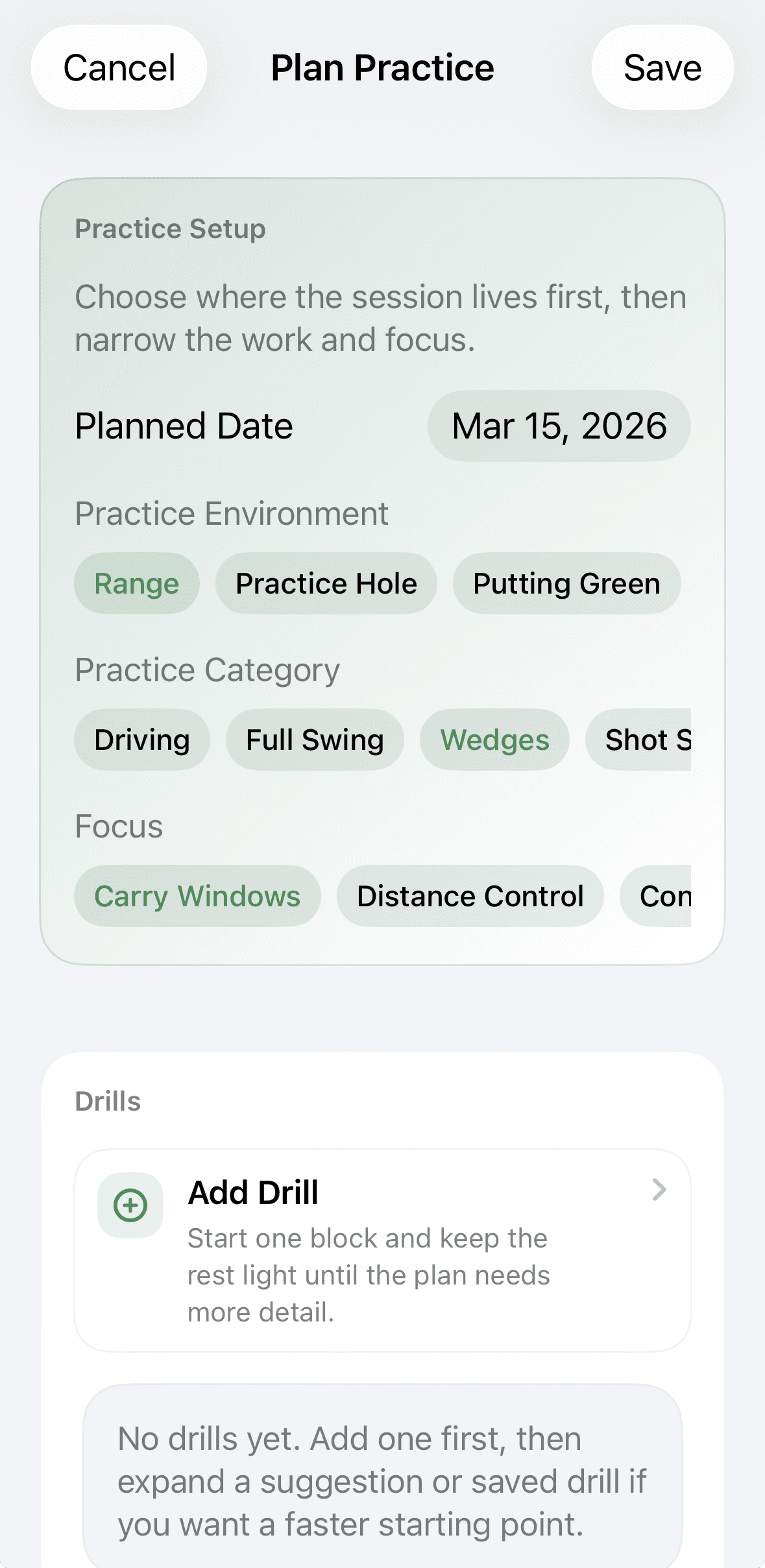This screenshot has height=1568, width=765.
Task: Select the Range practice environment
Action: click(x=136, y=583)
